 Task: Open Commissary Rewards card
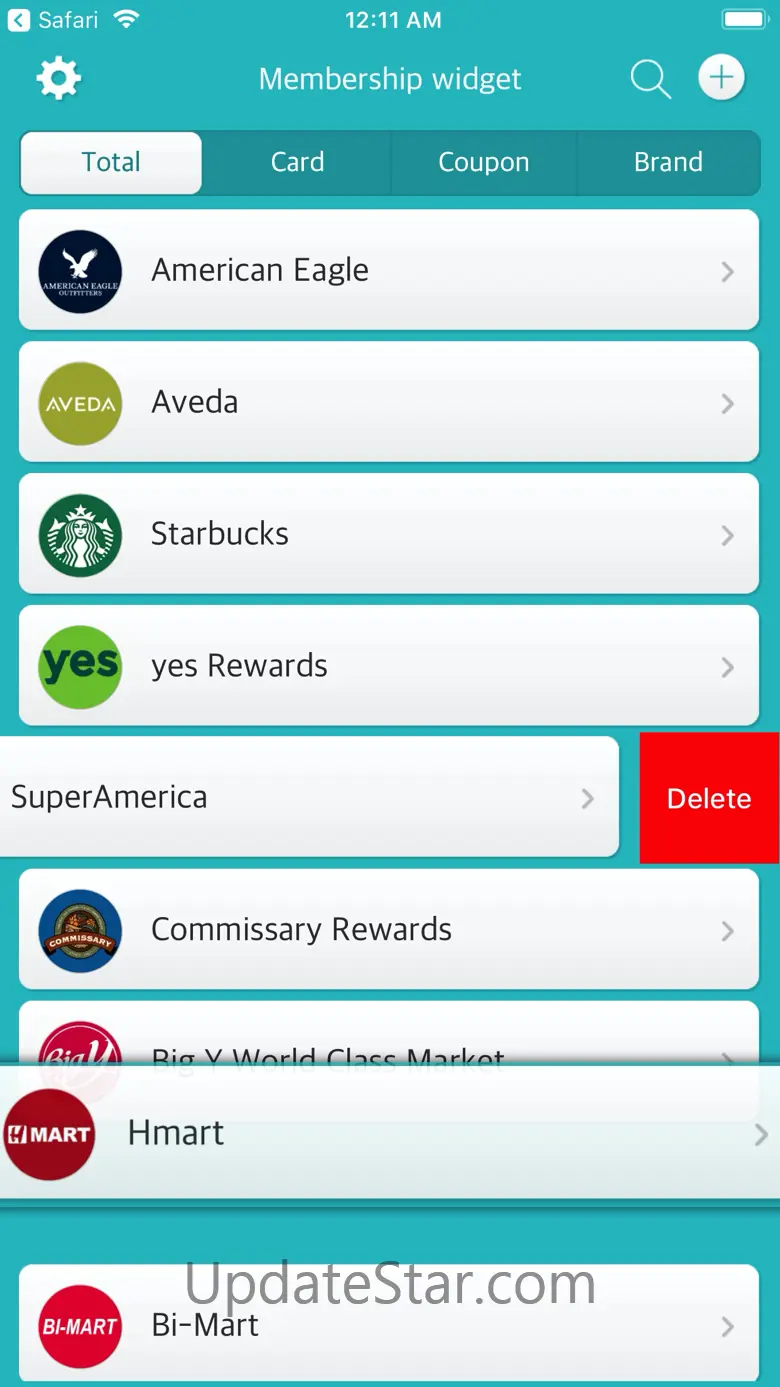pyautogui.click(x=389, y=930)
